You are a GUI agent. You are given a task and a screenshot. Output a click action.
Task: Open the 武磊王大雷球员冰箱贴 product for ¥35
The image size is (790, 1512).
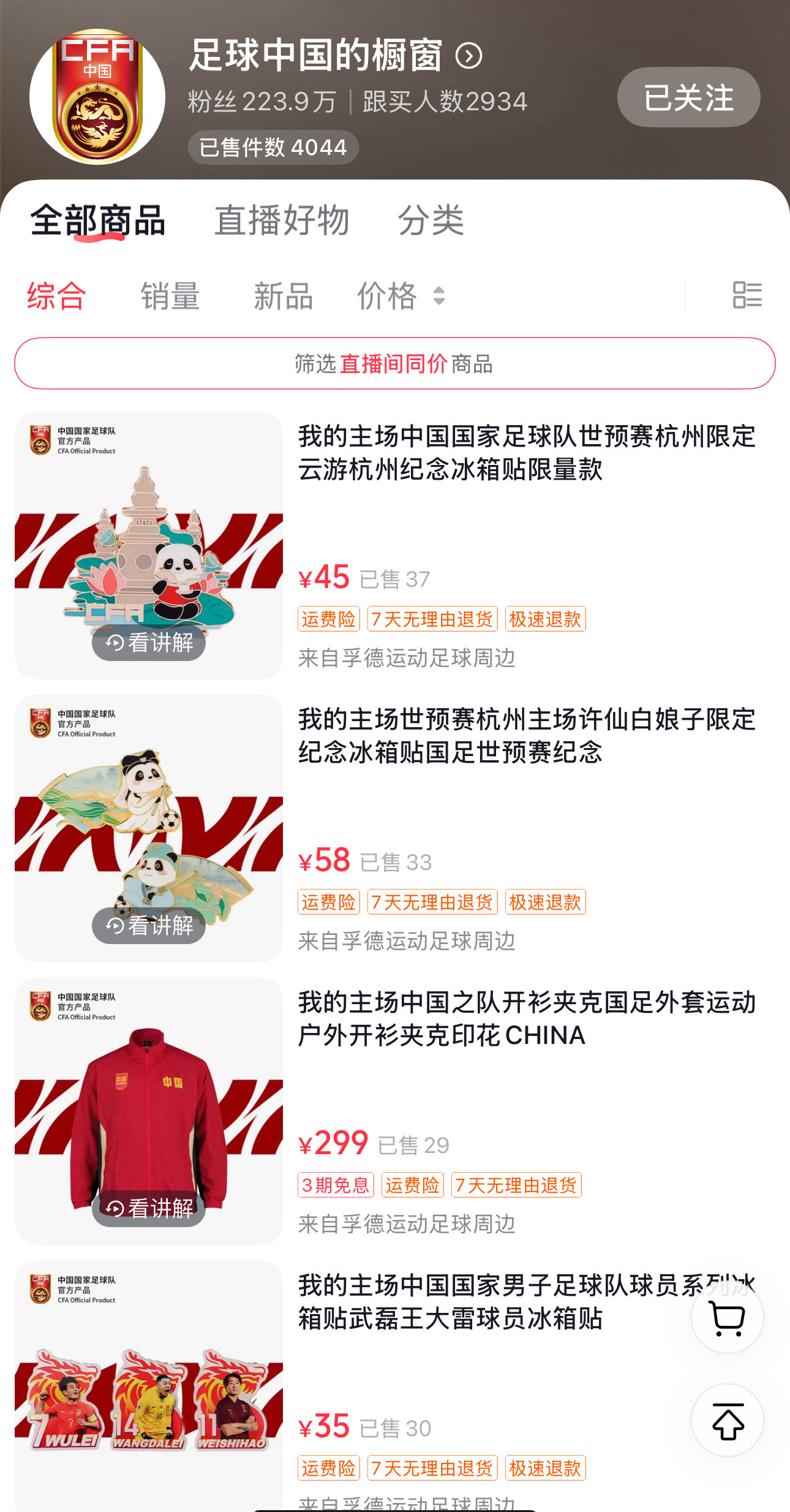(x=490, y=1302)
